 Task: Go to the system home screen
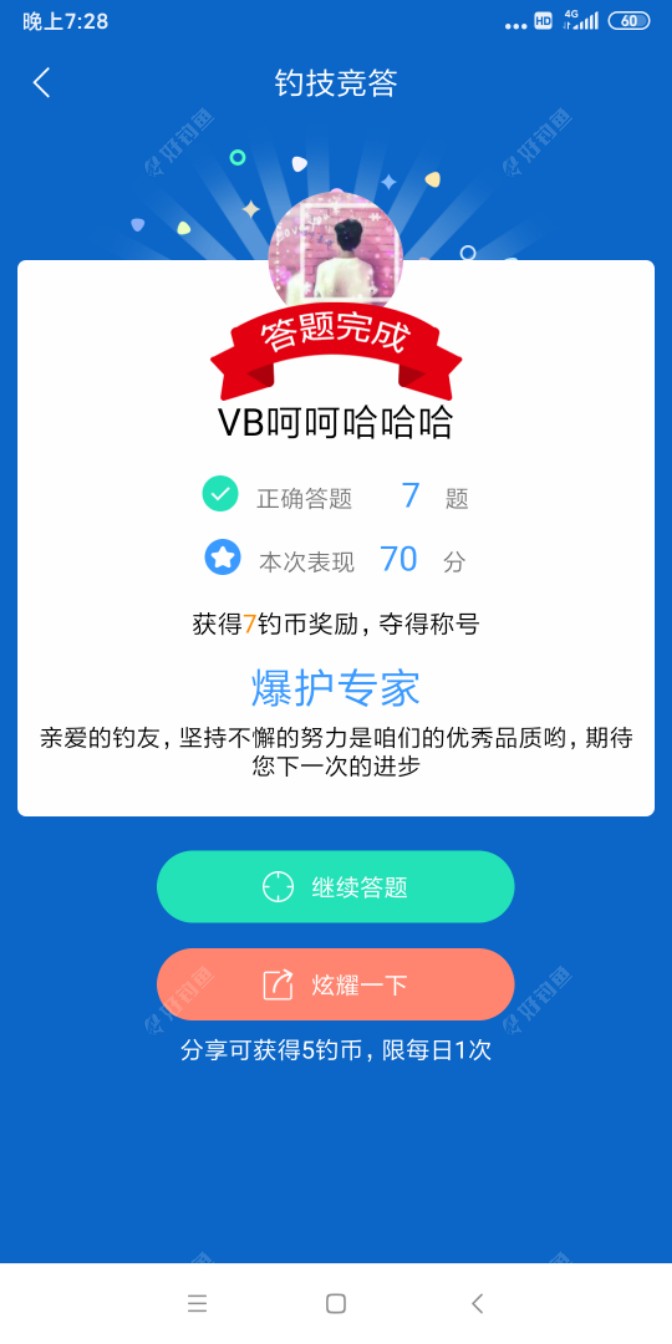coord(336,1303)
